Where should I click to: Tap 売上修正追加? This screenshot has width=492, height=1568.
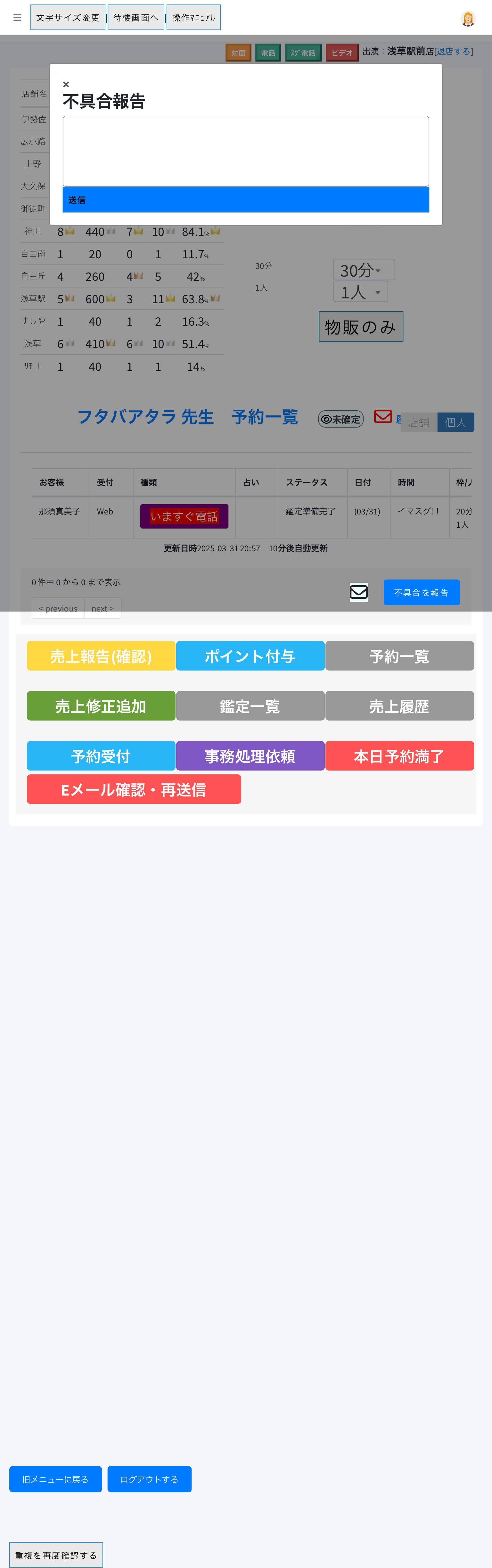[x=101, y=706]
